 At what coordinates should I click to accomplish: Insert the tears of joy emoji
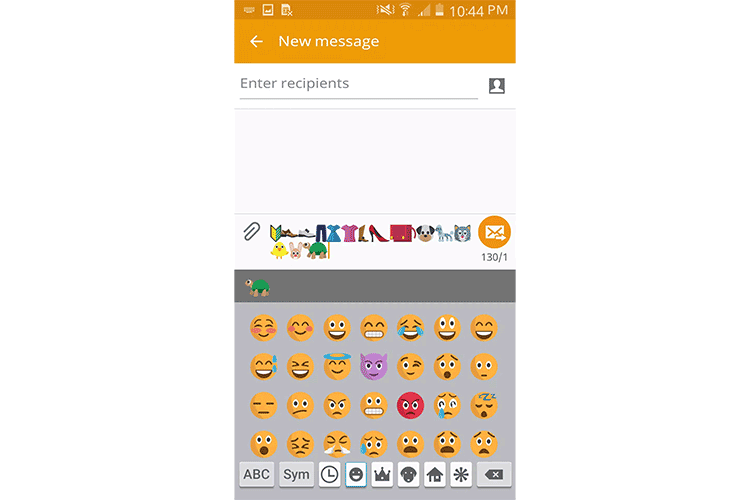(x=410, y=328)
